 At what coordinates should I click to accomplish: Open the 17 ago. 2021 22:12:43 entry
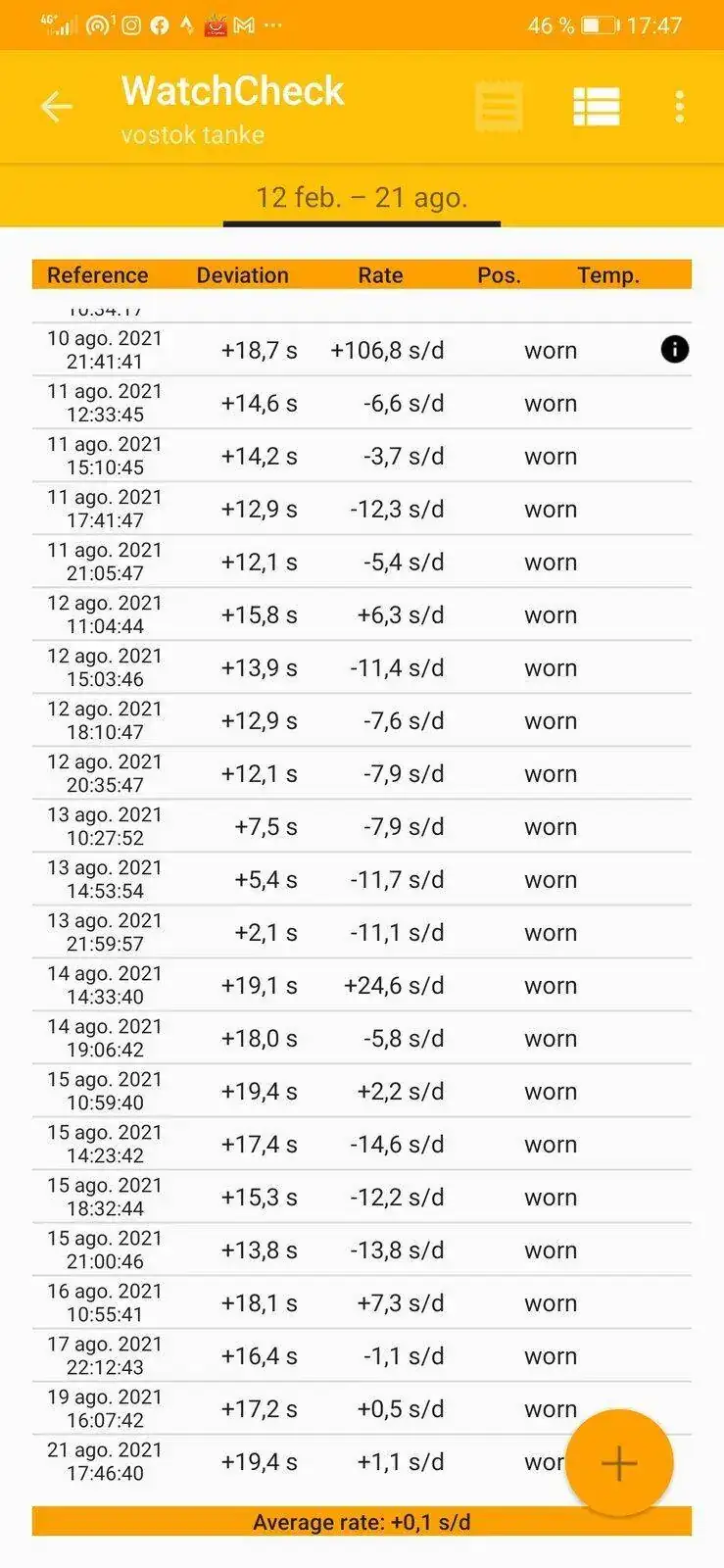tap(362, 1355)
